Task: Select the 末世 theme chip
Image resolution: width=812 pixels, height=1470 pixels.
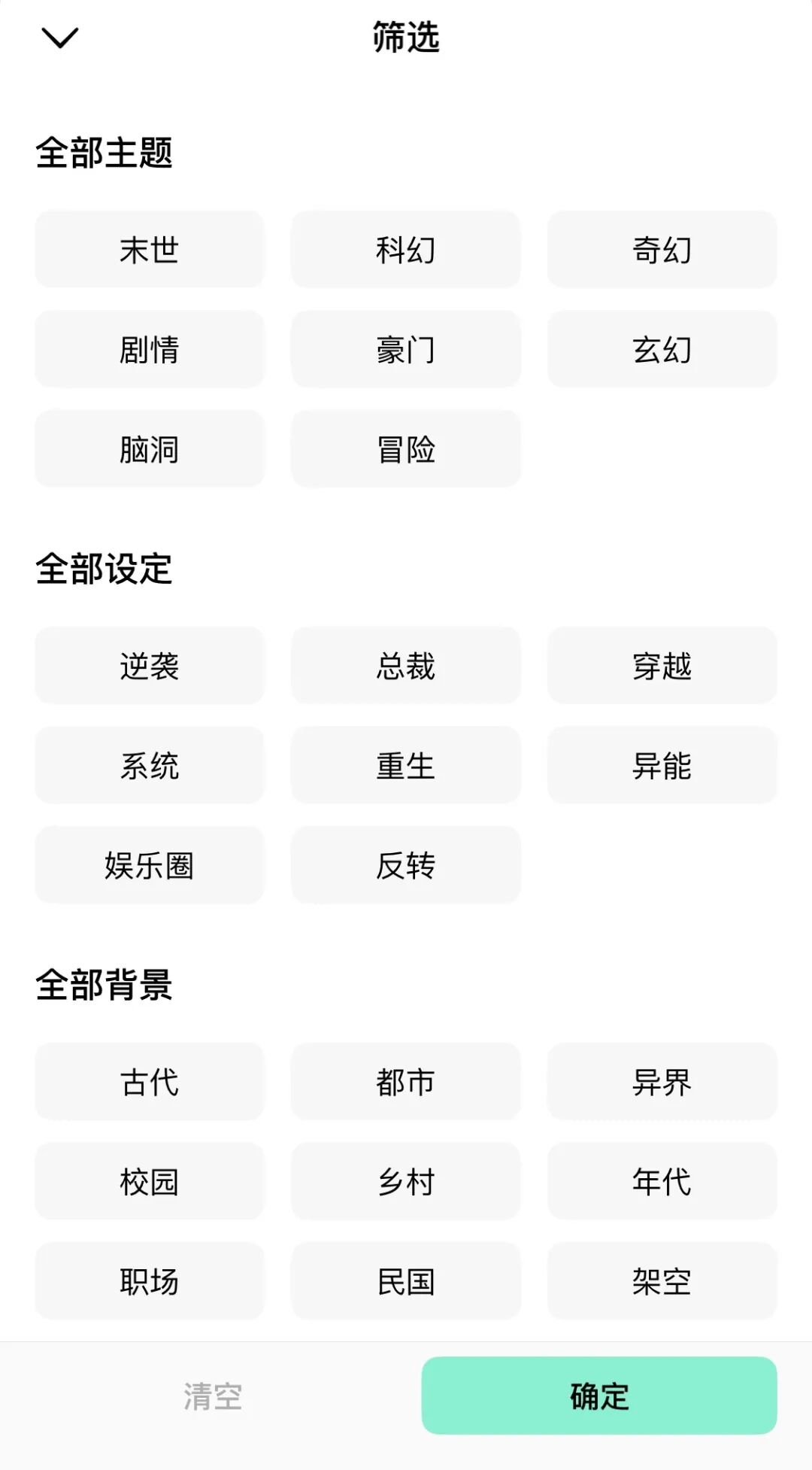Action: click(x=150, y=250)
